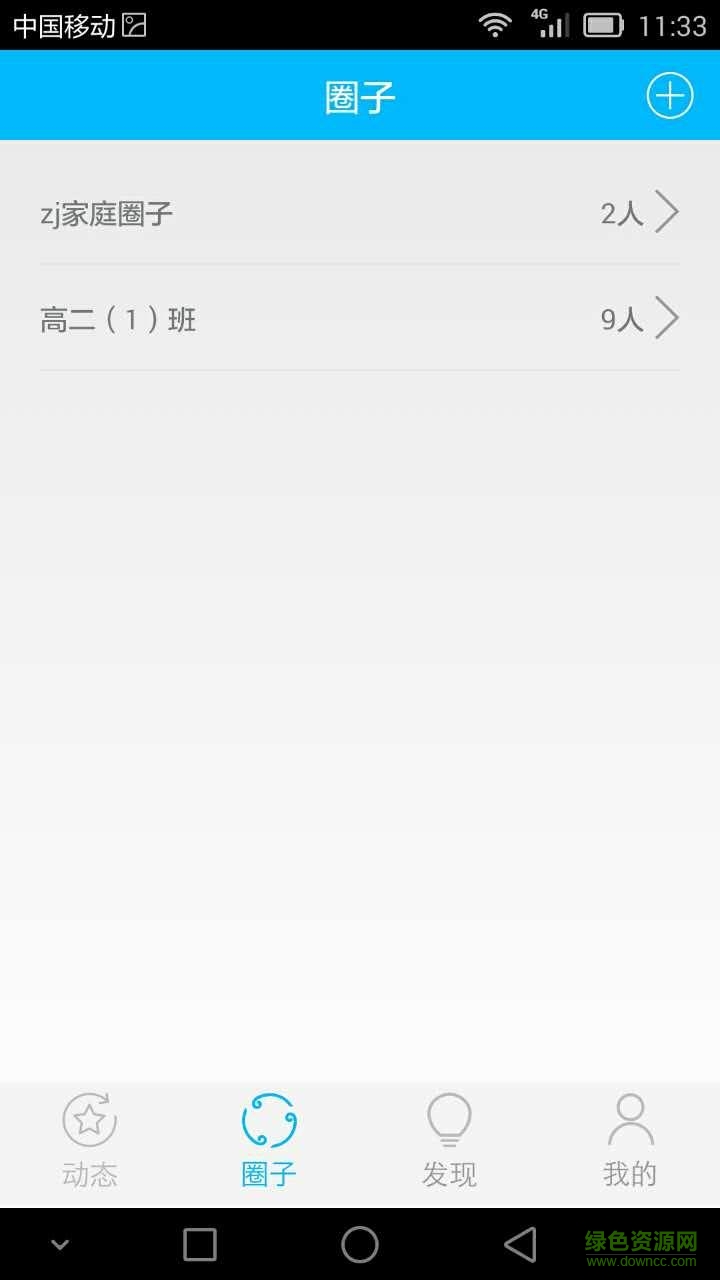This screenshot has height=1280, width=720.
Task: Select the 动态 (Moments) star icon
Action: tap(90, 1122)
